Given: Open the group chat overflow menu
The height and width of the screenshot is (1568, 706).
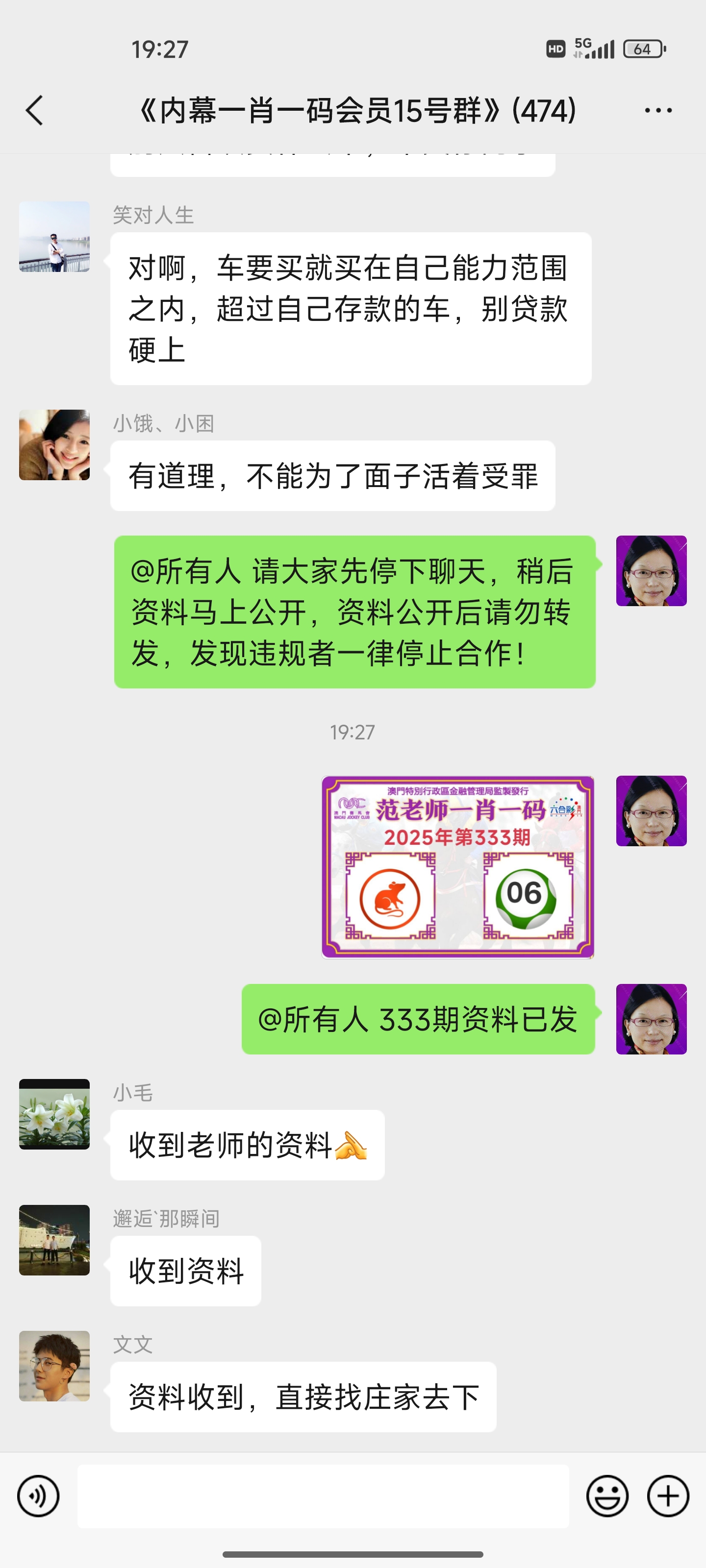Looking at the screenshot, I should [x=658, y=110].
